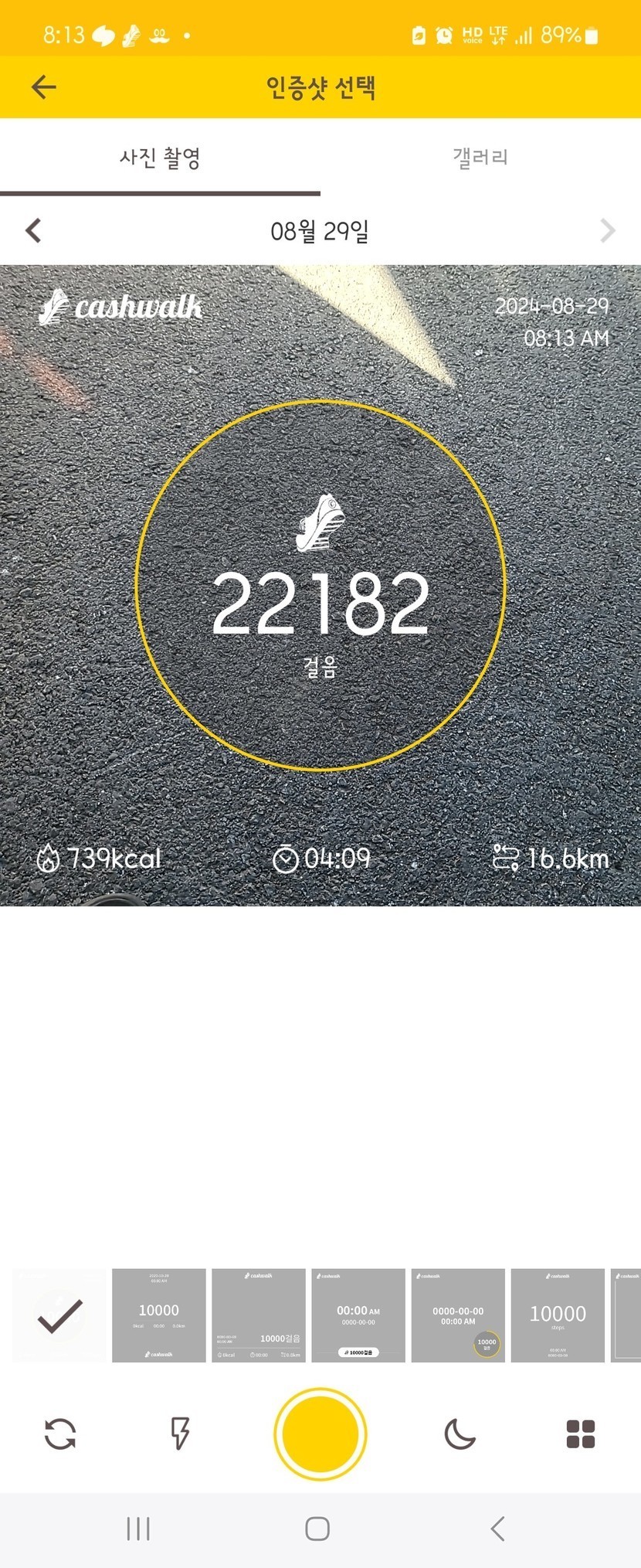Screen dimensions: 641x1568
Task: Open the template grid view
Action: click(x=581, y=1434)
